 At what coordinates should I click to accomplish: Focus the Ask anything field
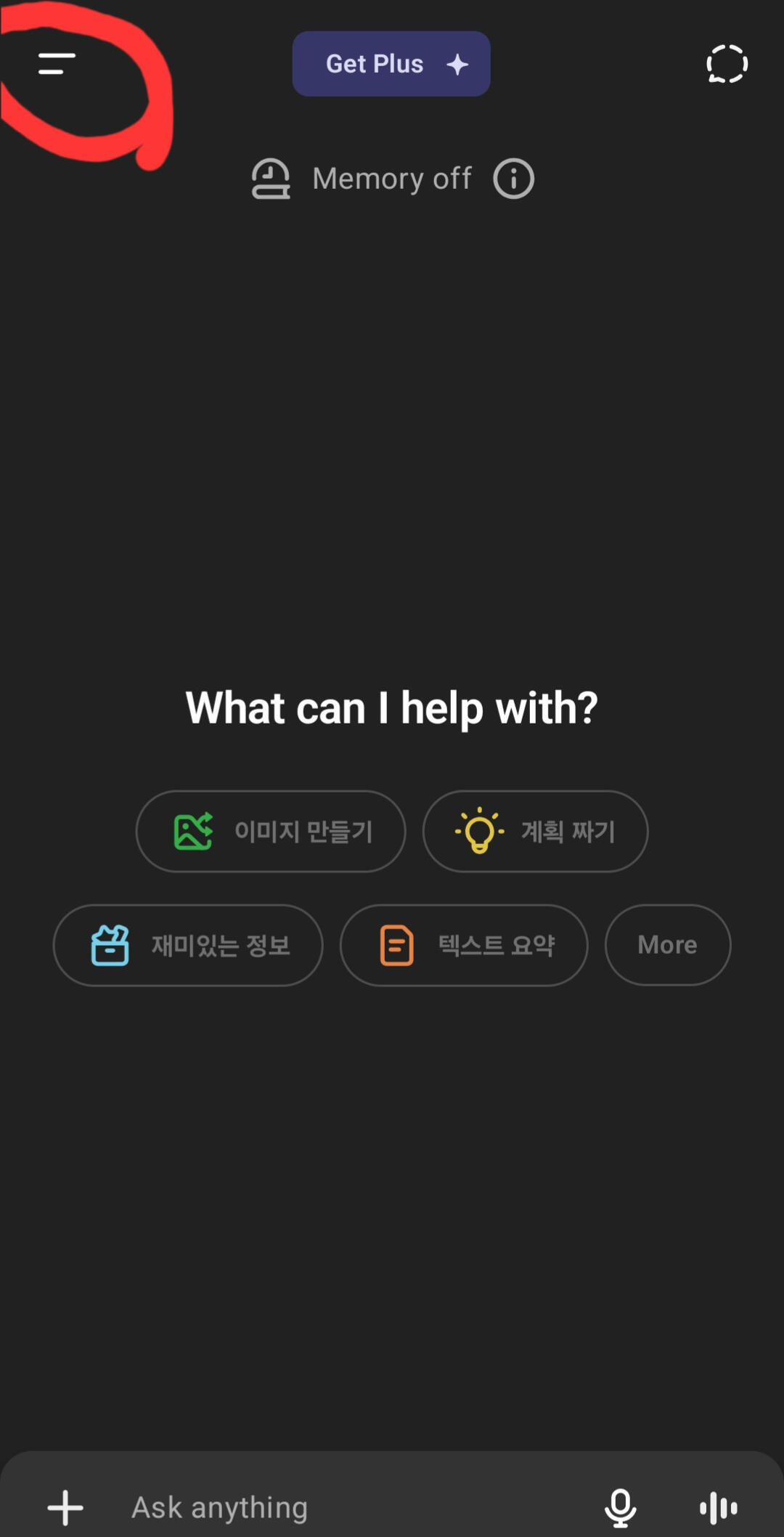click(x=327, y=1508)
